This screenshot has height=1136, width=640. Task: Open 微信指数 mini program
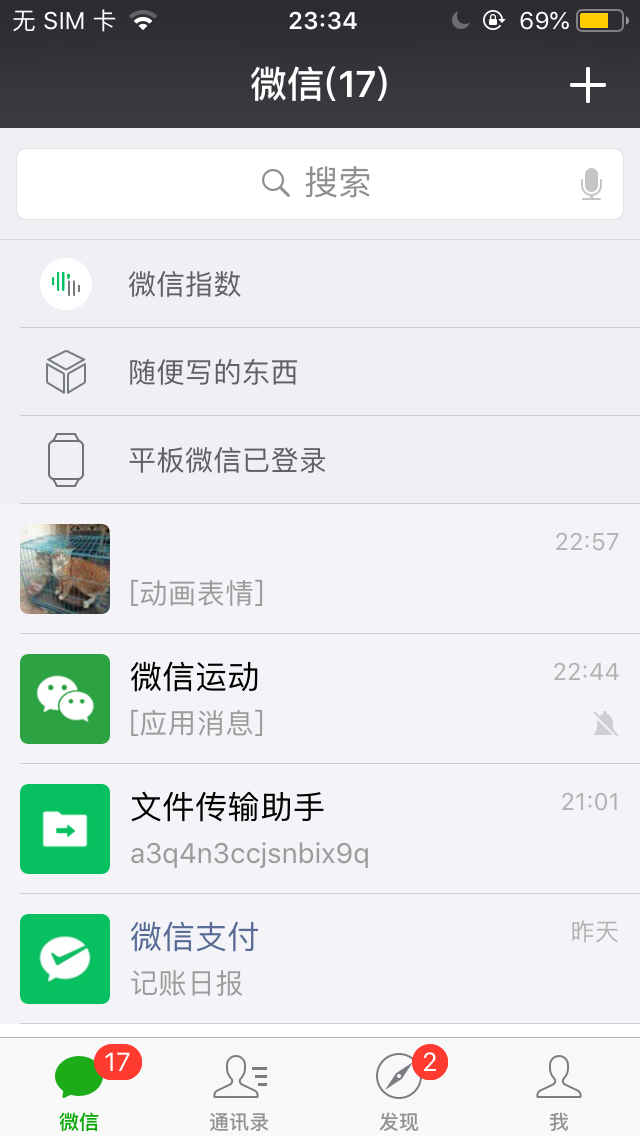[320, 284]
